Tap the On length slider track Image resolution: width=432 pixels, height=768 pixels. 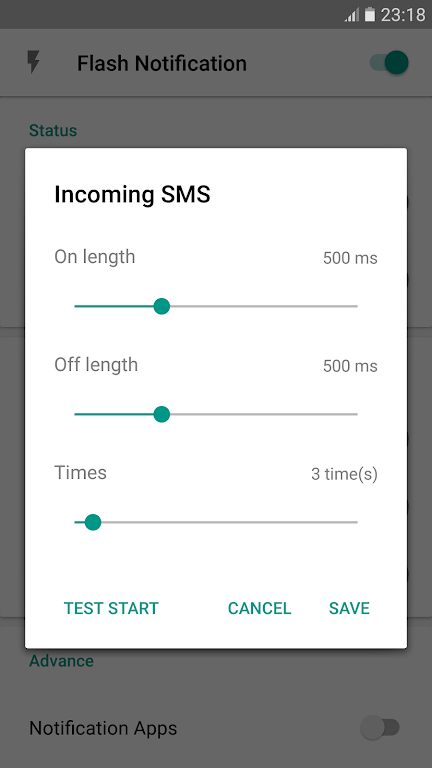[x=216, y=307]
